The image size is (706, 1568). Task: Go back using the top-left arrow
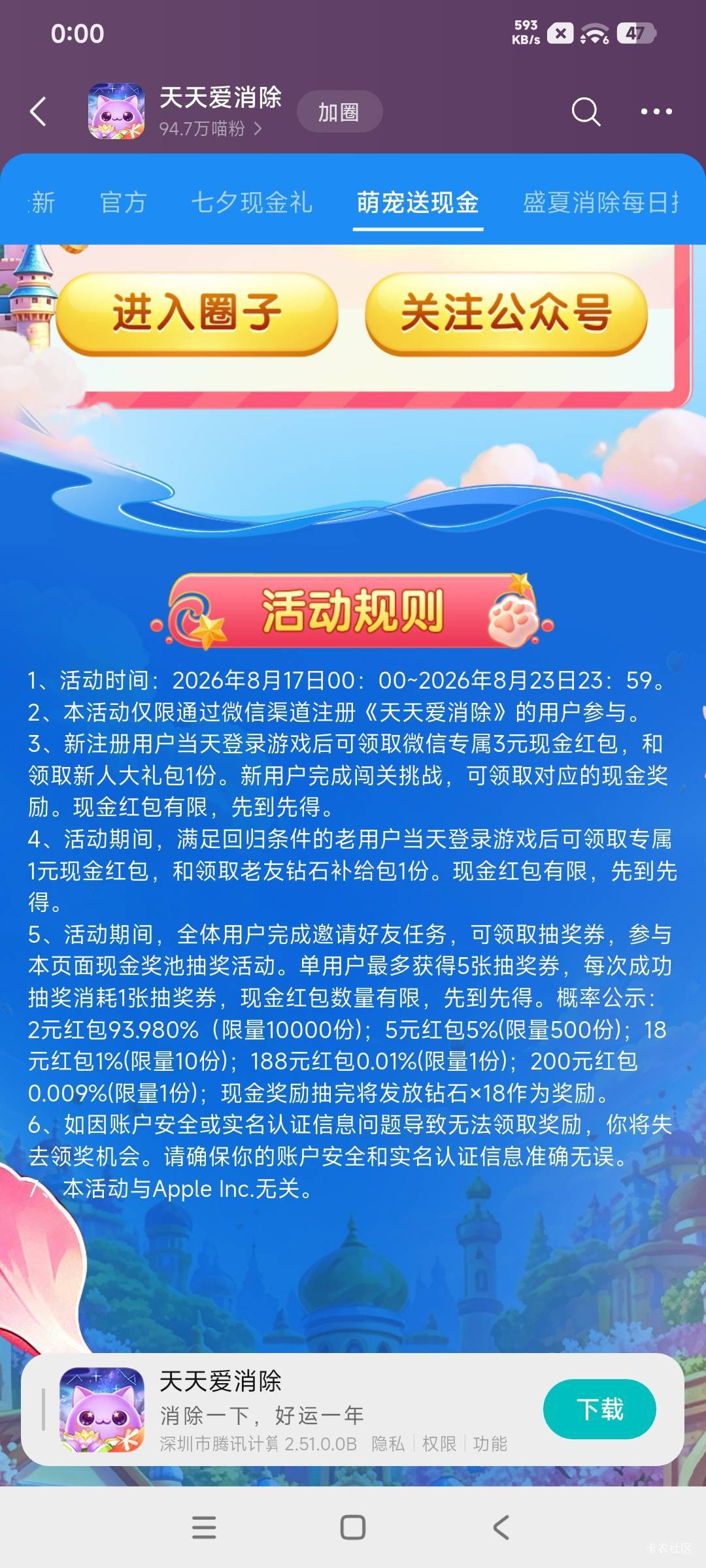pos(39,111)
